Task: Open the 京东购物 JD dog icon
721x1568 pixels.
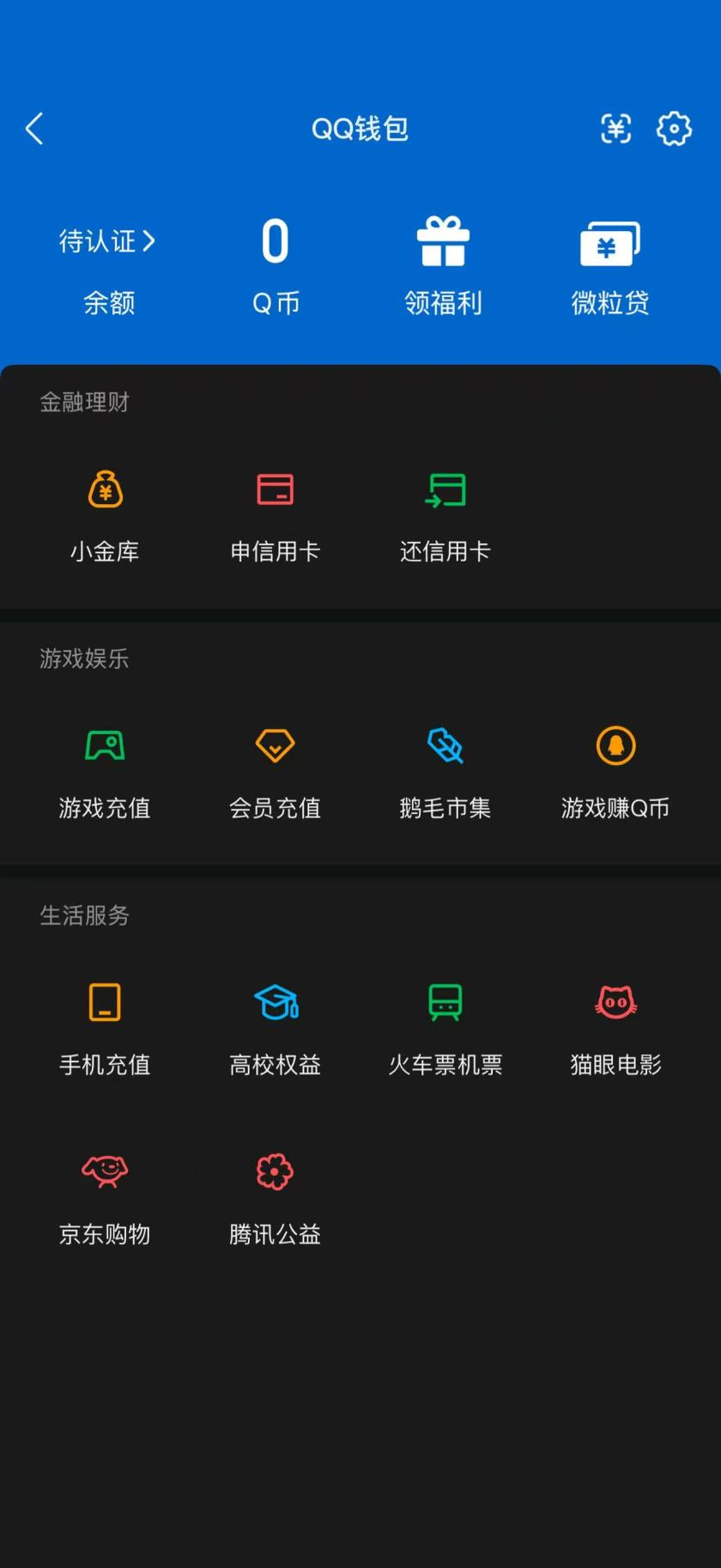Action: (x=105, y=1171)
